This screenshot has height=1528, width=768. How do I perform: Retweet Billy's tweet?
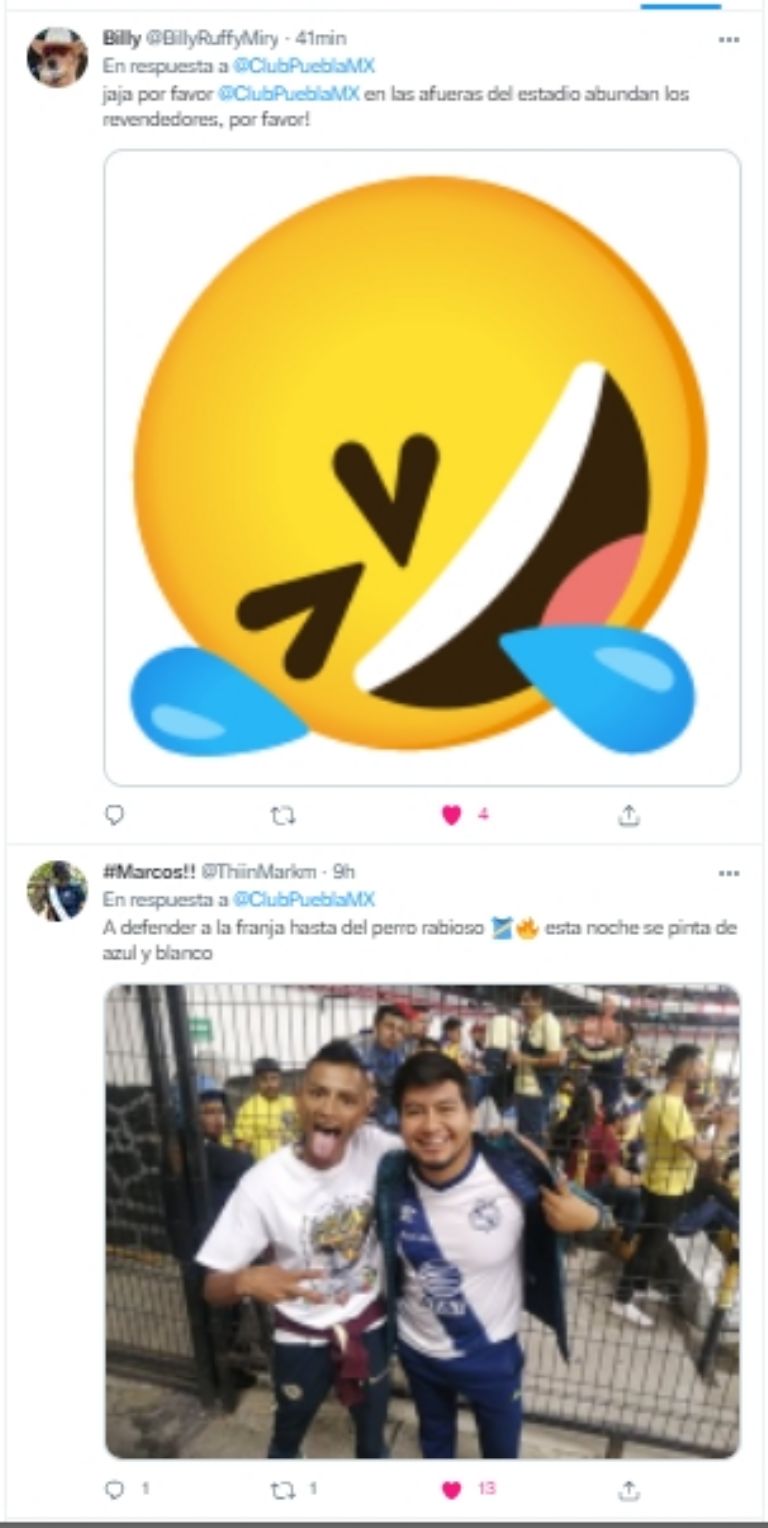pyautogui.click(x=283, y=816)
